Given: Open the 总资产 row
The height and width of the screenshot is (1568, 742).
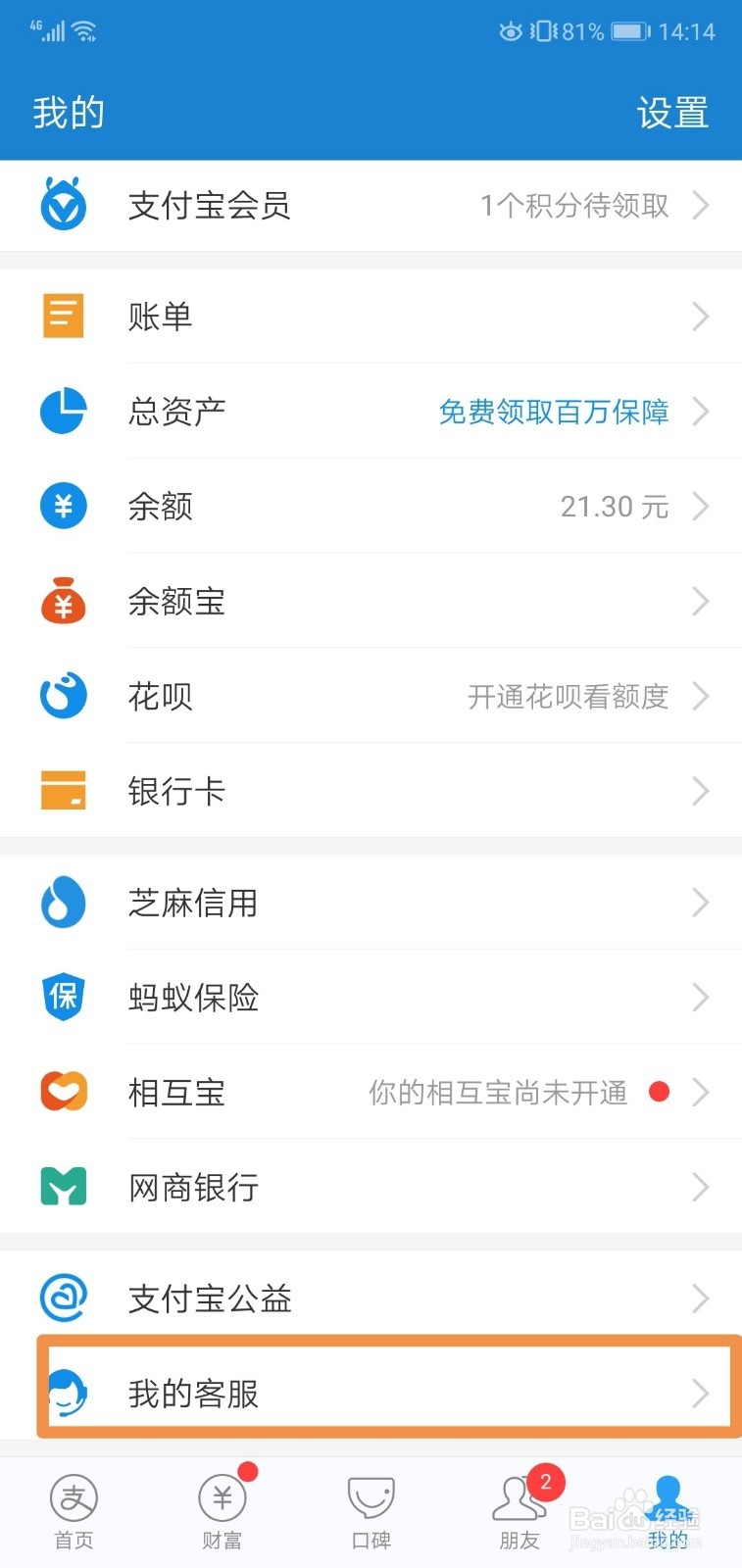Looking at the screenshot, I should pyautogui.click(x=371, y=412).
